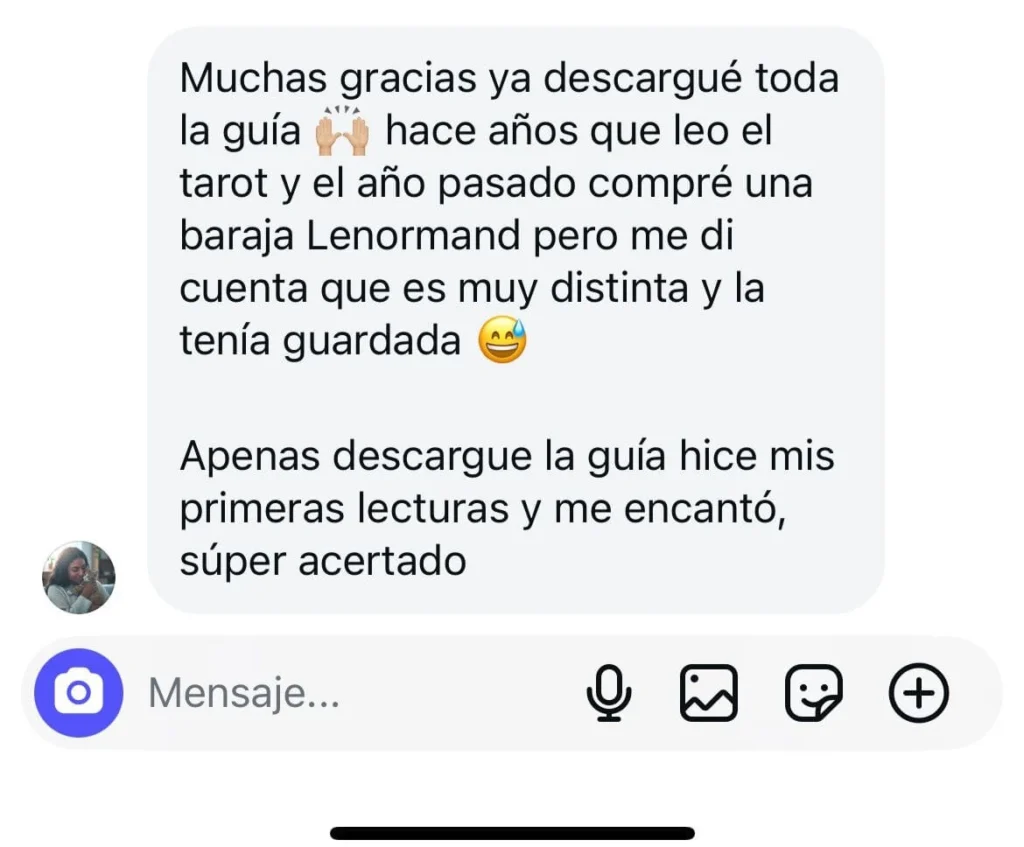
Task: Open the sticker selector
Action: 813,693
